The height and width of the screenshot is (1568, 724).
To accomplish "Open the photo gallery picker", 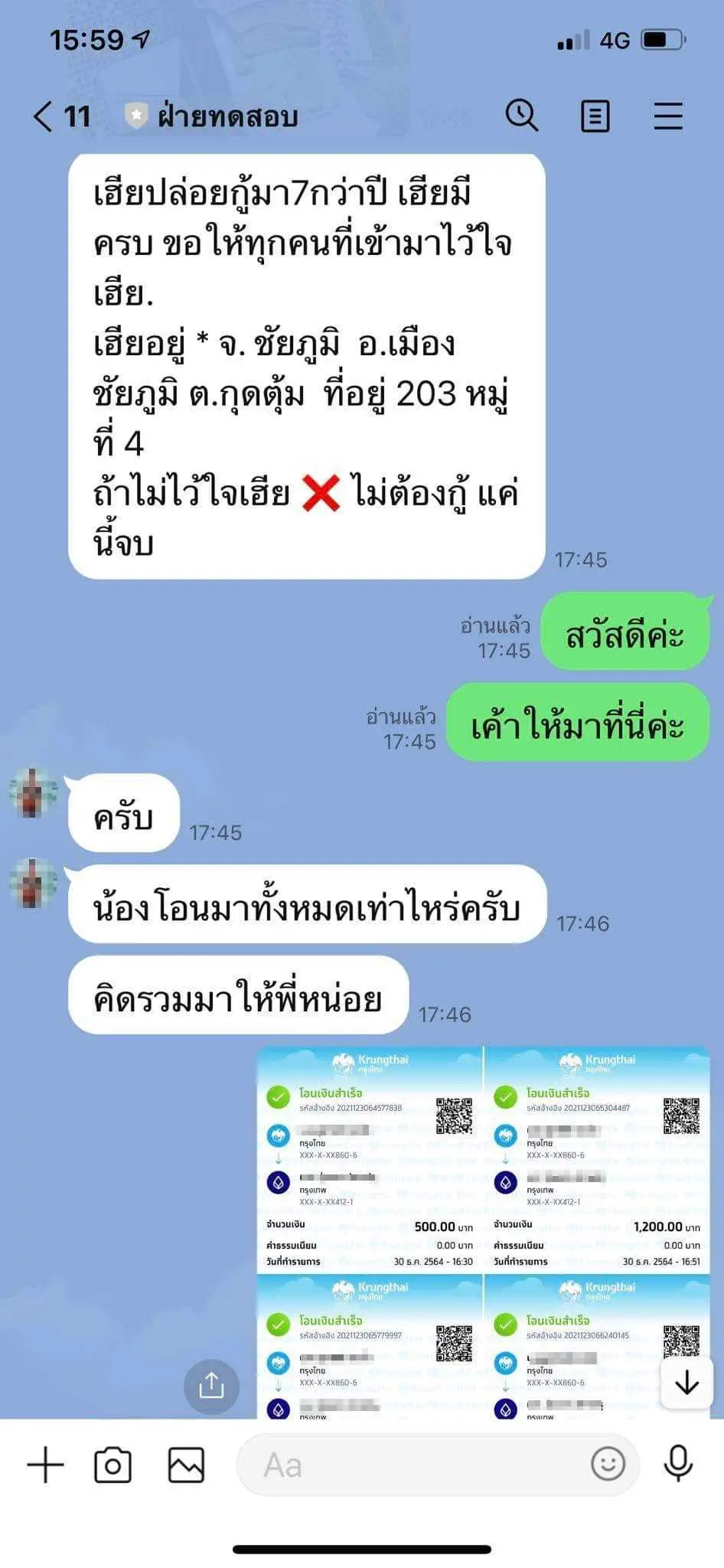I will pyautogui.click(x=186, y=1465).
